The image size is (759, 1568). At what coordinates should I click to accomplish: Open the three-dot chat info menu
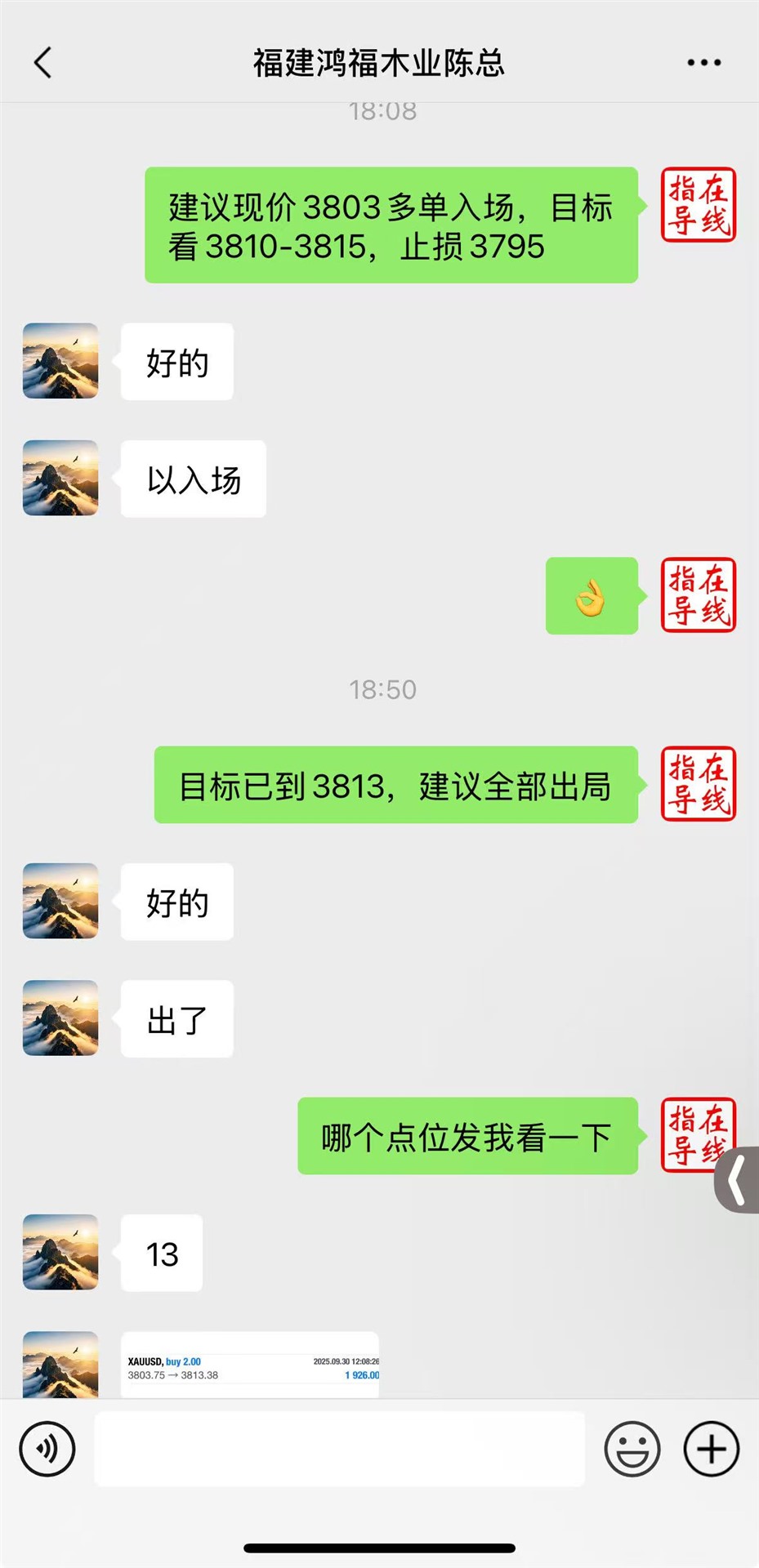[703, 62]
